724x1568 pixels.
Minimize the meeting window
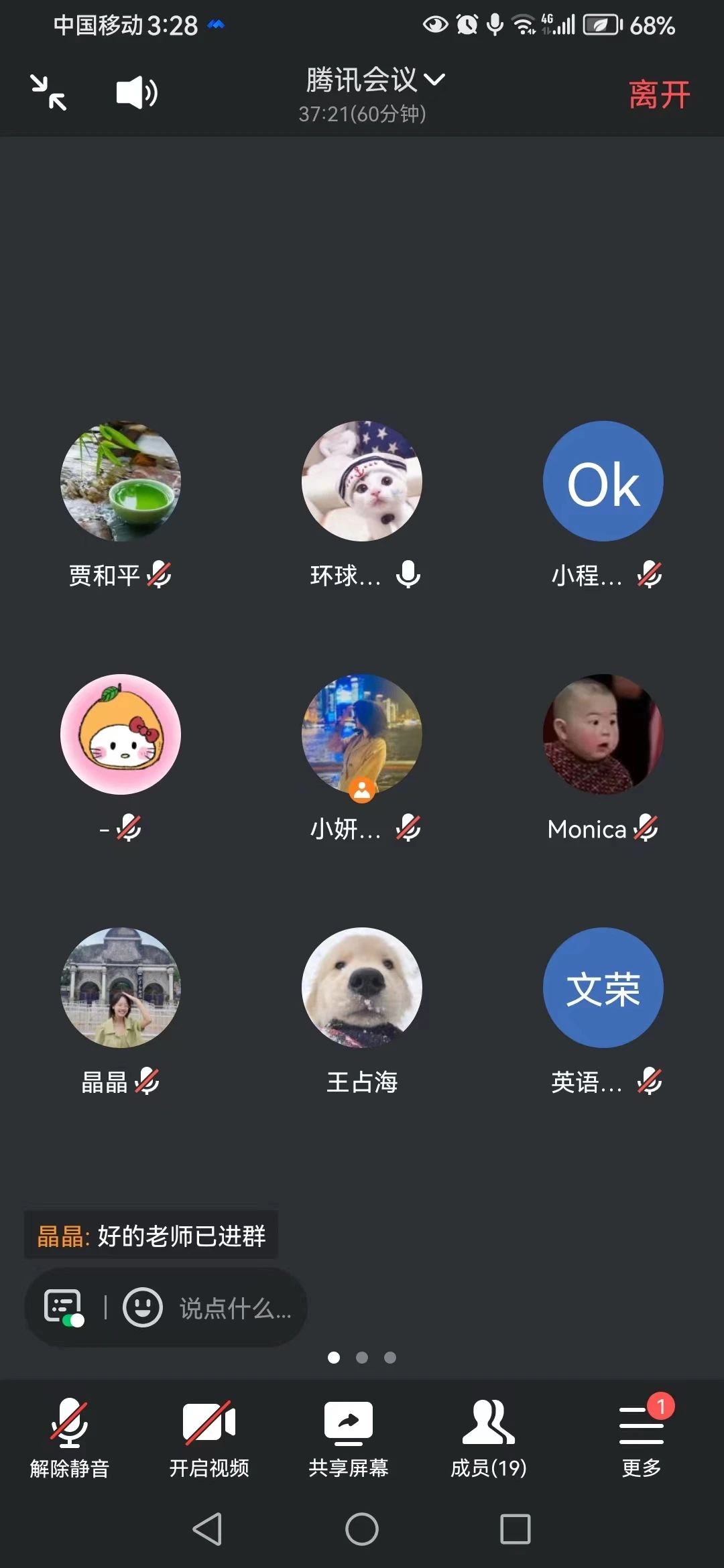pos(48,92)
